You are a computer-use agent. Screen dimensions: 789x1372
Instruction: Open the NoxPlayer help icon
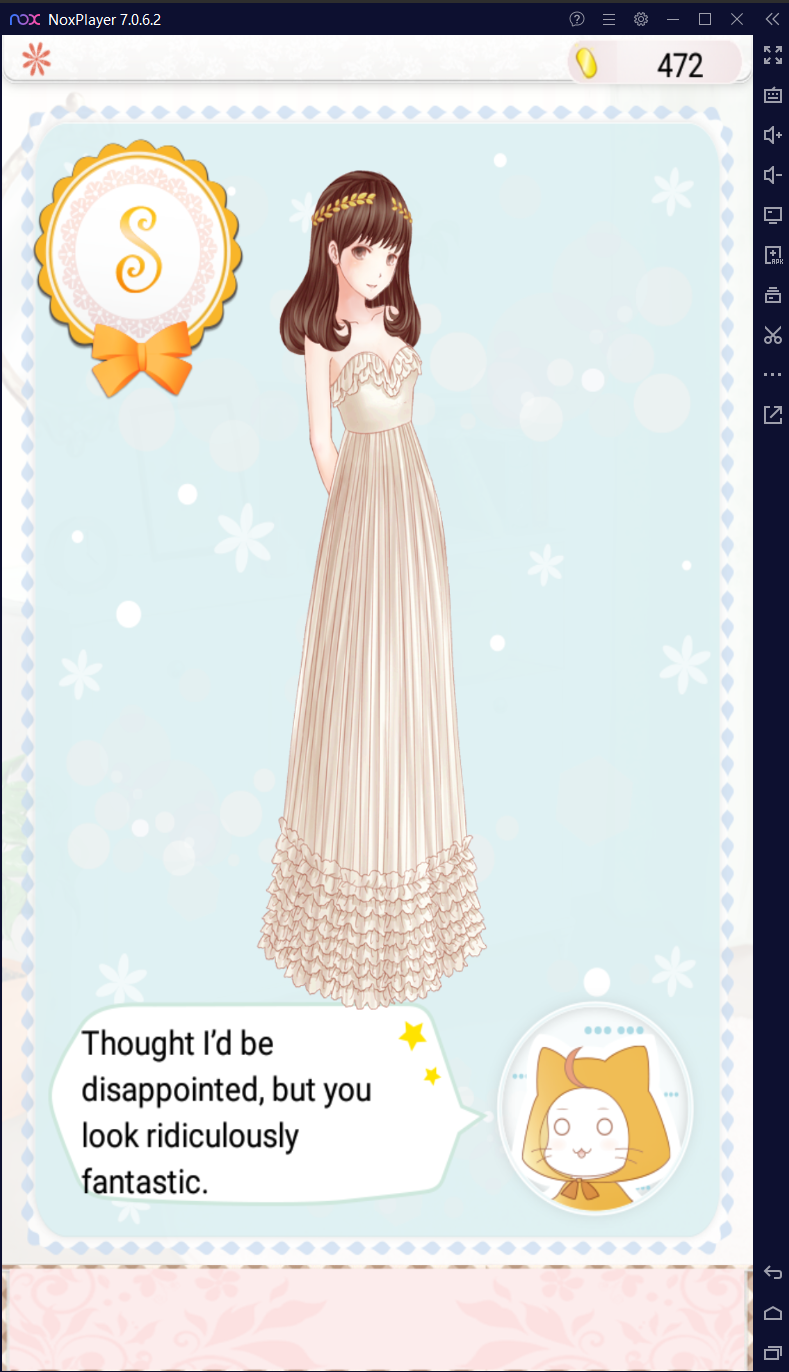[x=577, y=19]
